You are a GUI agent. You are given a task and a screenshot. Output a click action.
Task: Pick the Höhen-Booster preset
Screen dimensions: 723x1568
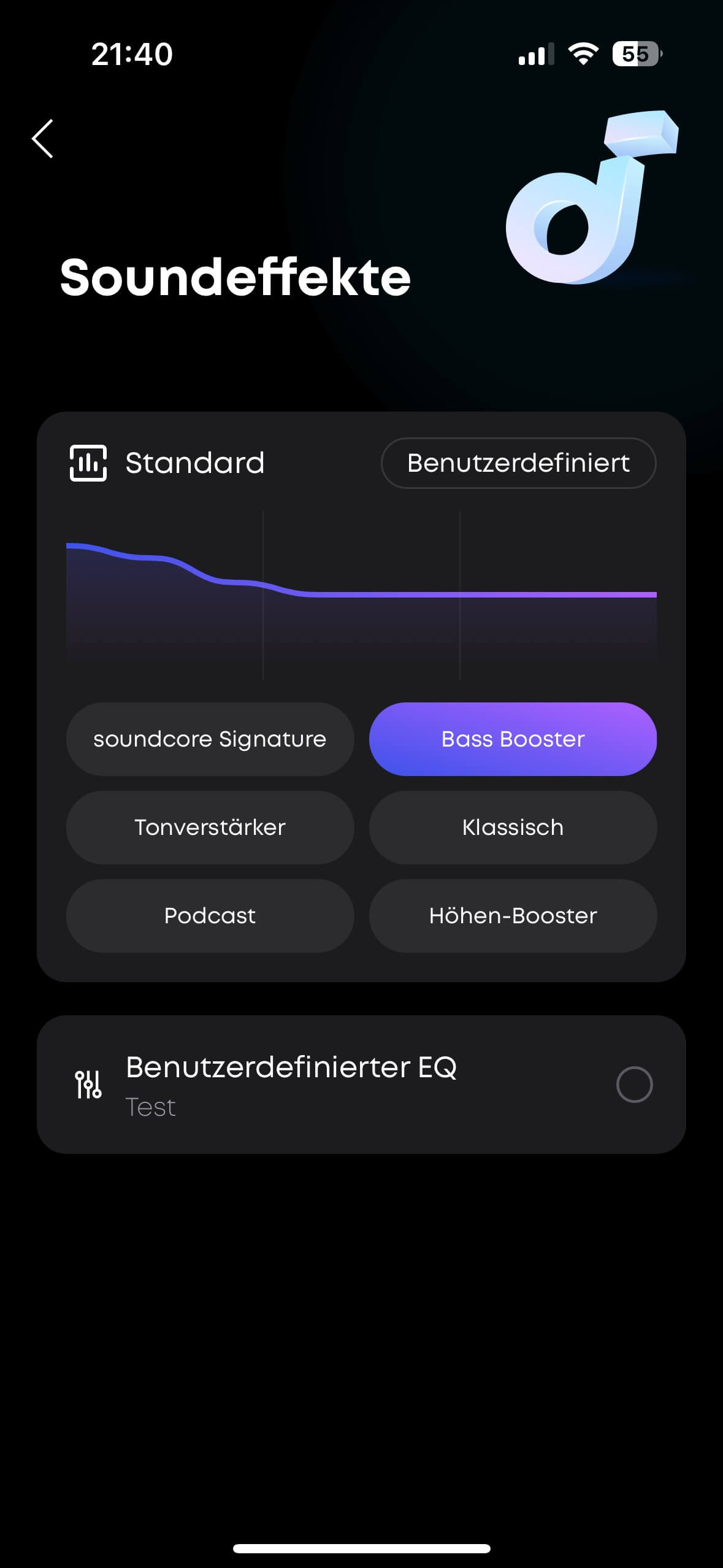[x=513, y=916]
